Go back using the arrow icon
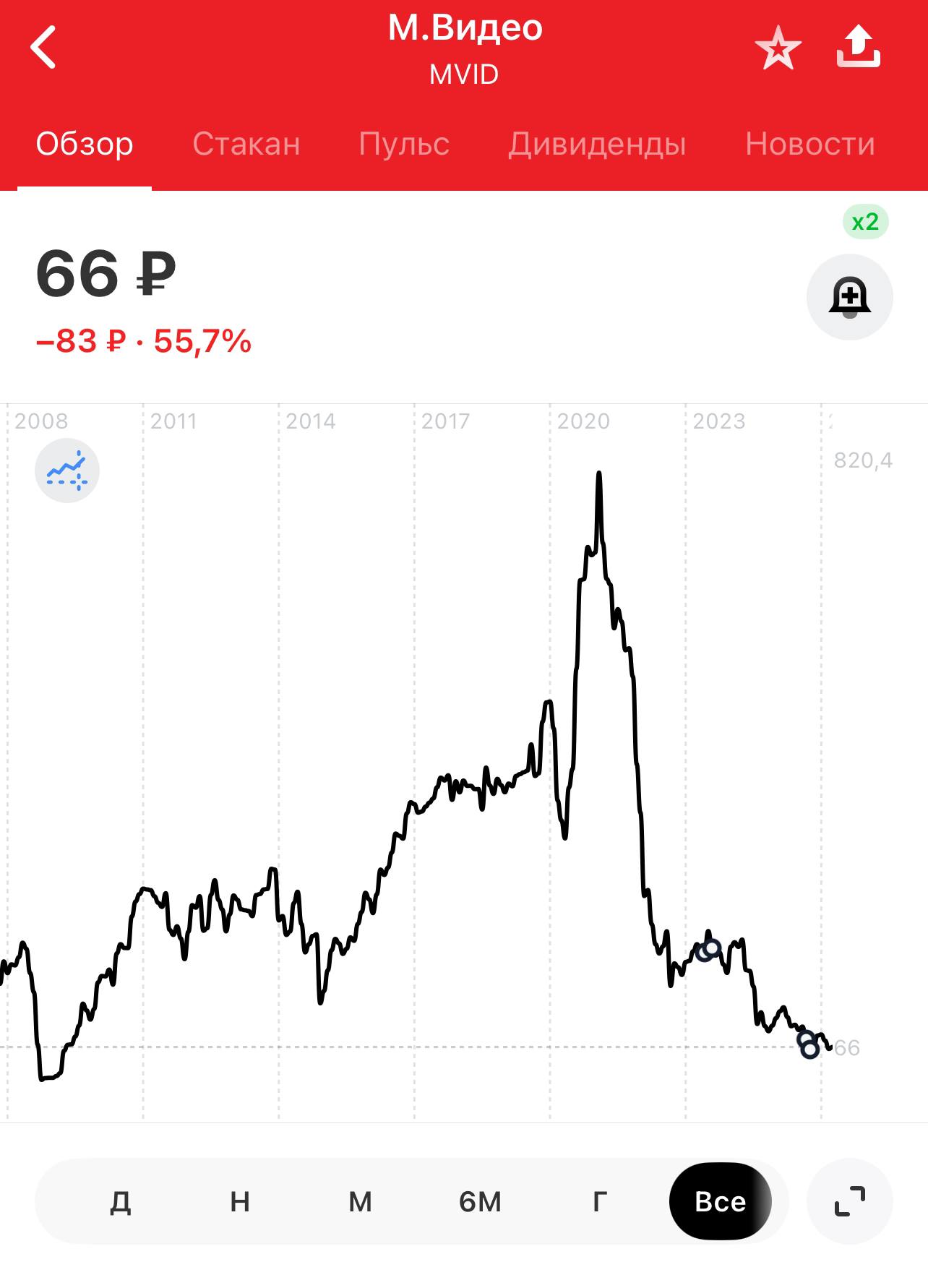This screenshot has width=928, height=1288. 43,48
